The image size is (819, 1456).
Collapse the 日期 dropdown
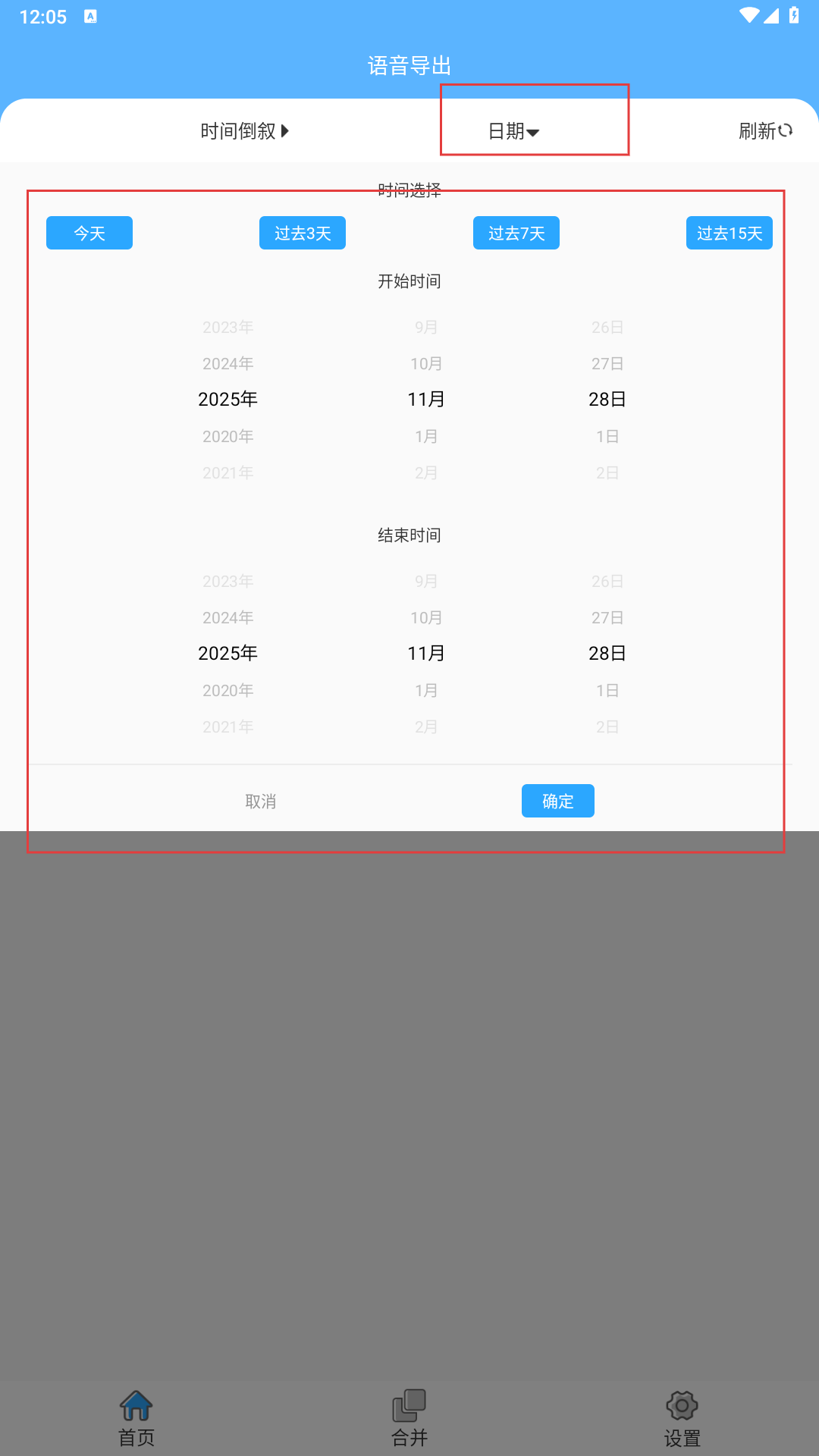(x=513, y=131)
